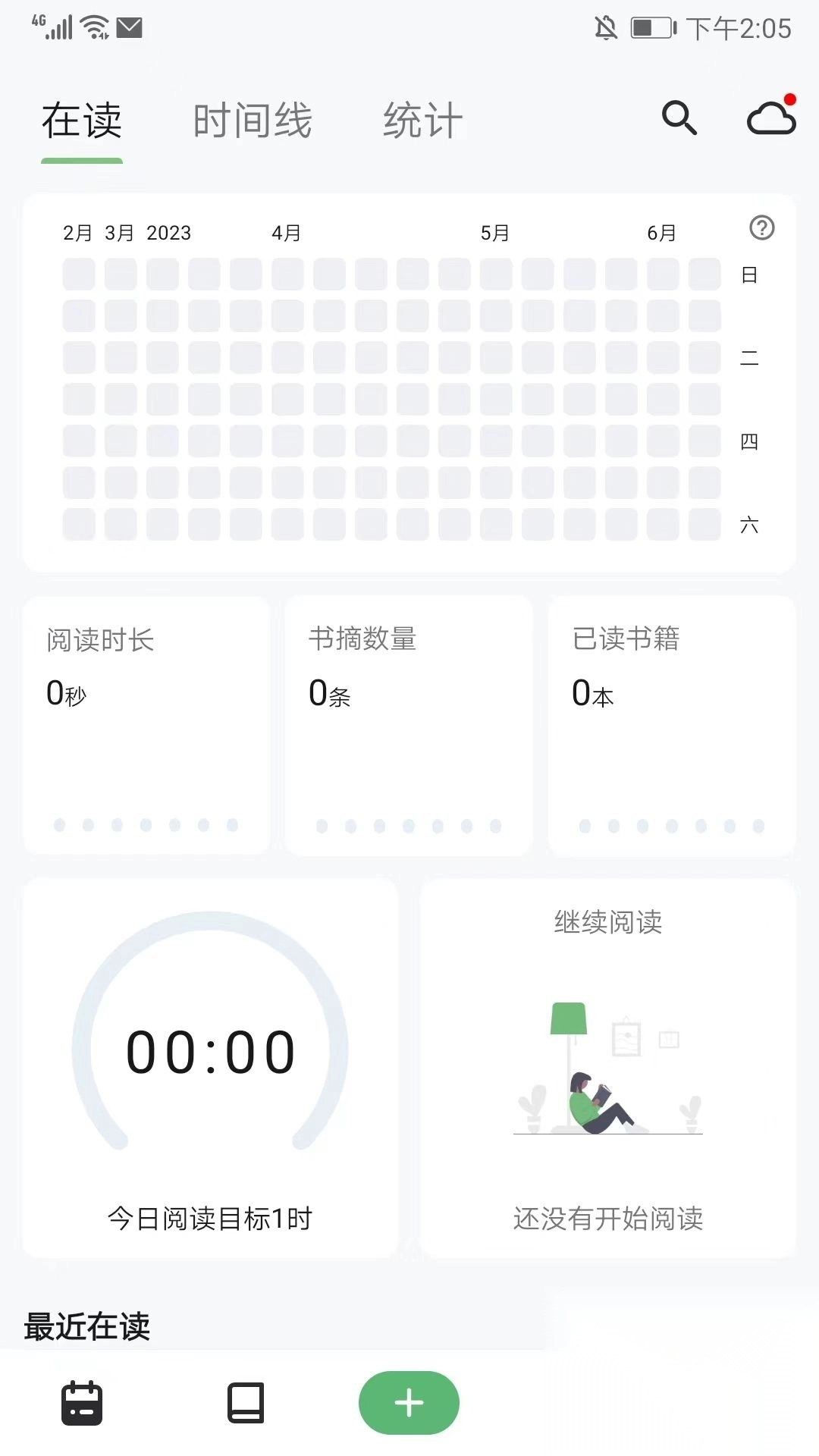Open the 阅读时长 card

(x=146, y=726)
